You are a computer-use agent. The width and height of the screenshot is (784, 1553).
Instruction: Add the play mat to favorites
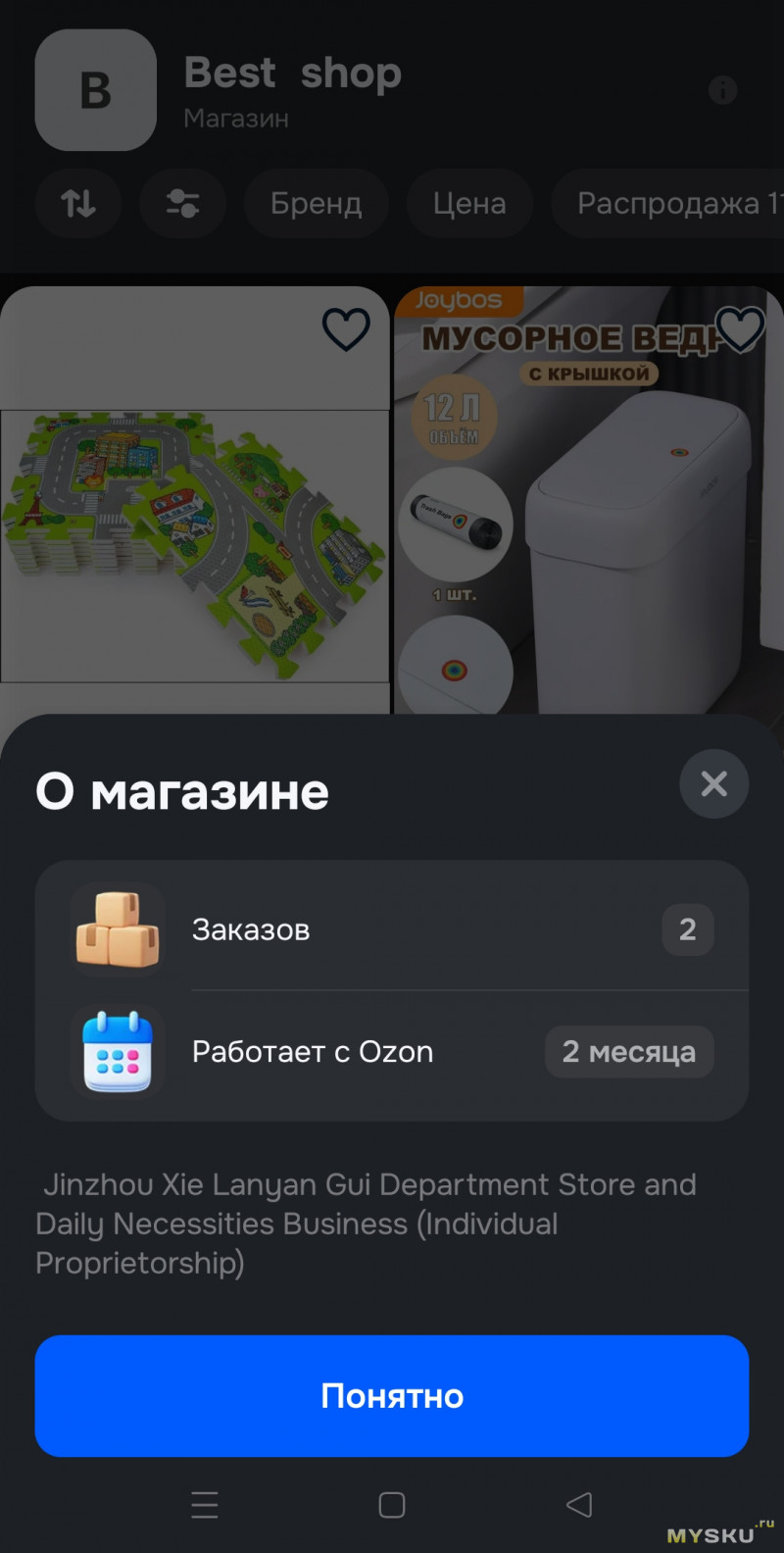coord(346,329)
